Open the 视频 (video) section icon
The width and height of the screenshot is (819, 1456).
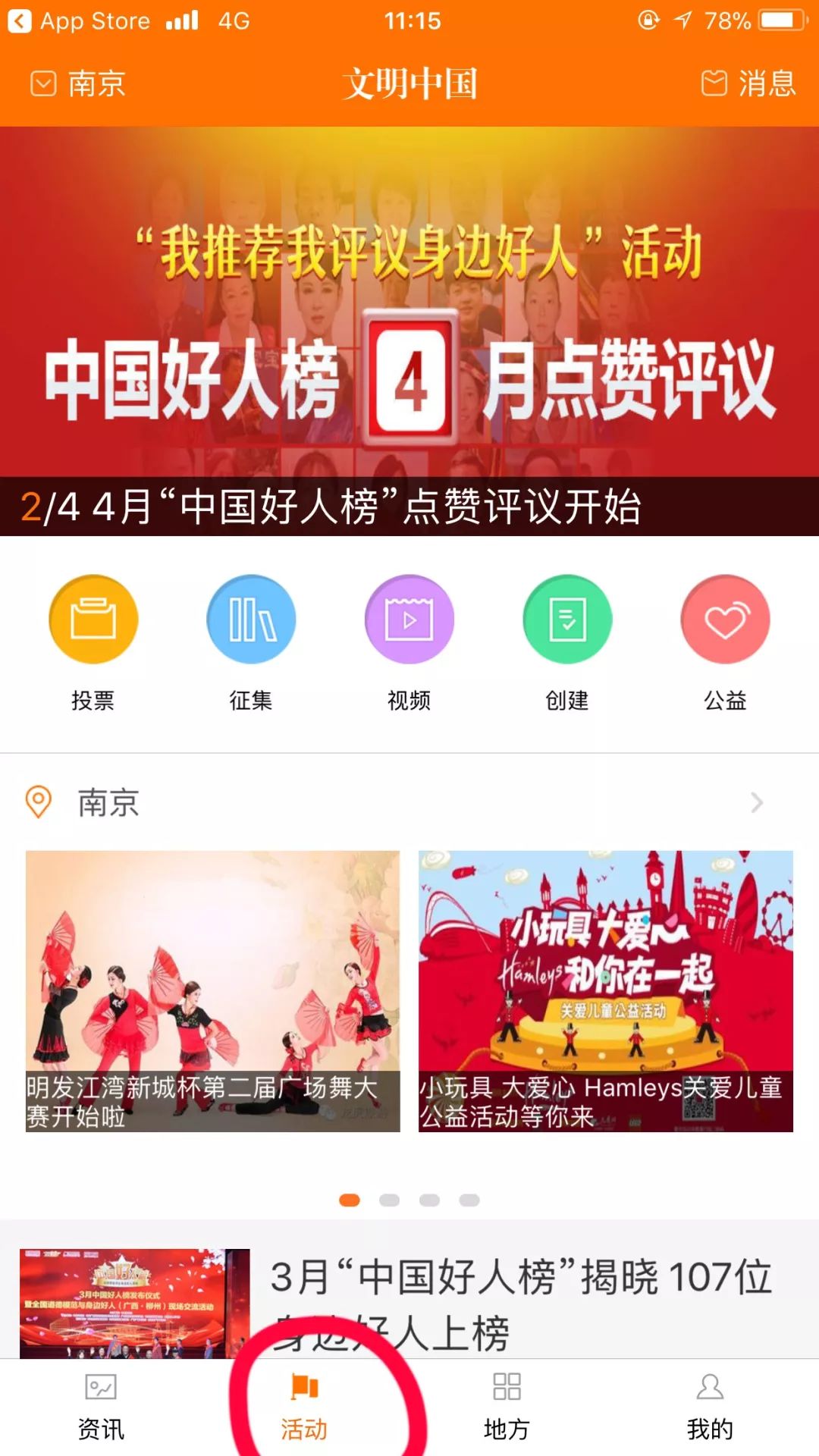point(409,619)
